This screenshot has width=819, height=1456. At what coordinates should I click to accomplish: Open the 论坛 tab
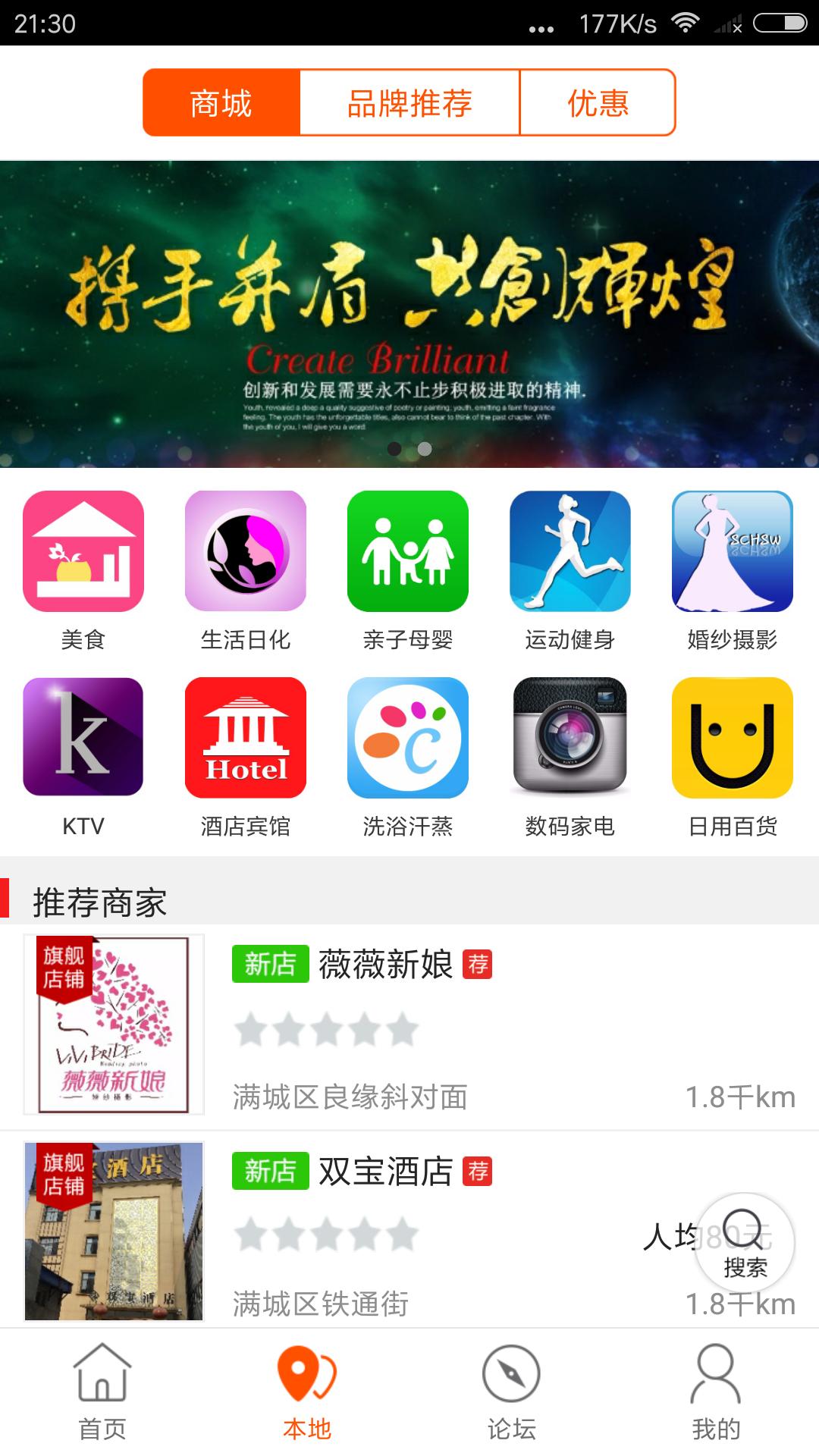(x=512, y=1393)
